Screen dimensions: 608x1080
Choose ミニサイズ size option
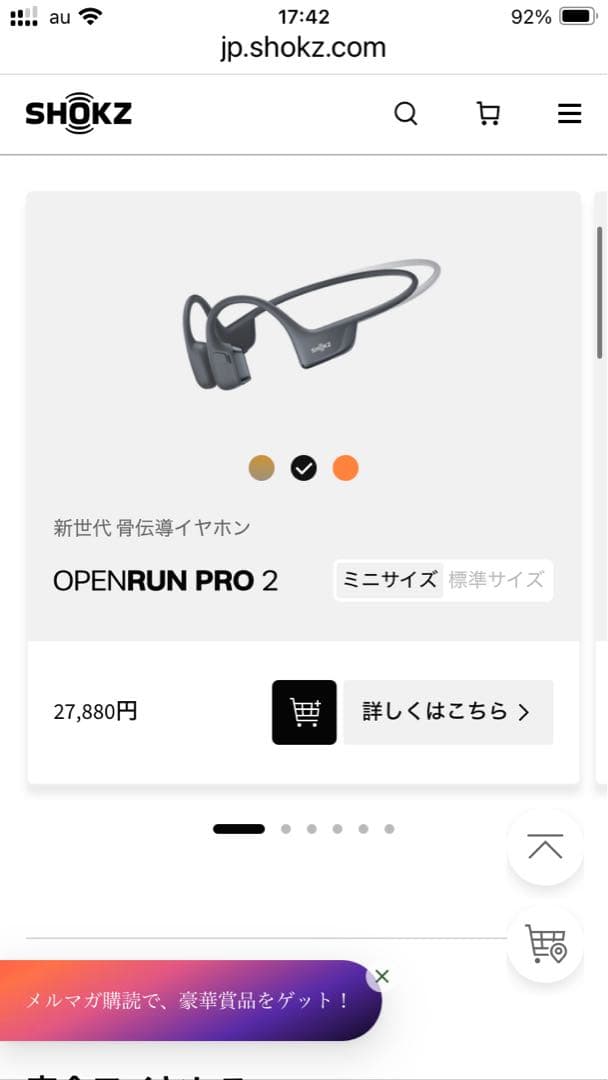(x=389, y=579)
